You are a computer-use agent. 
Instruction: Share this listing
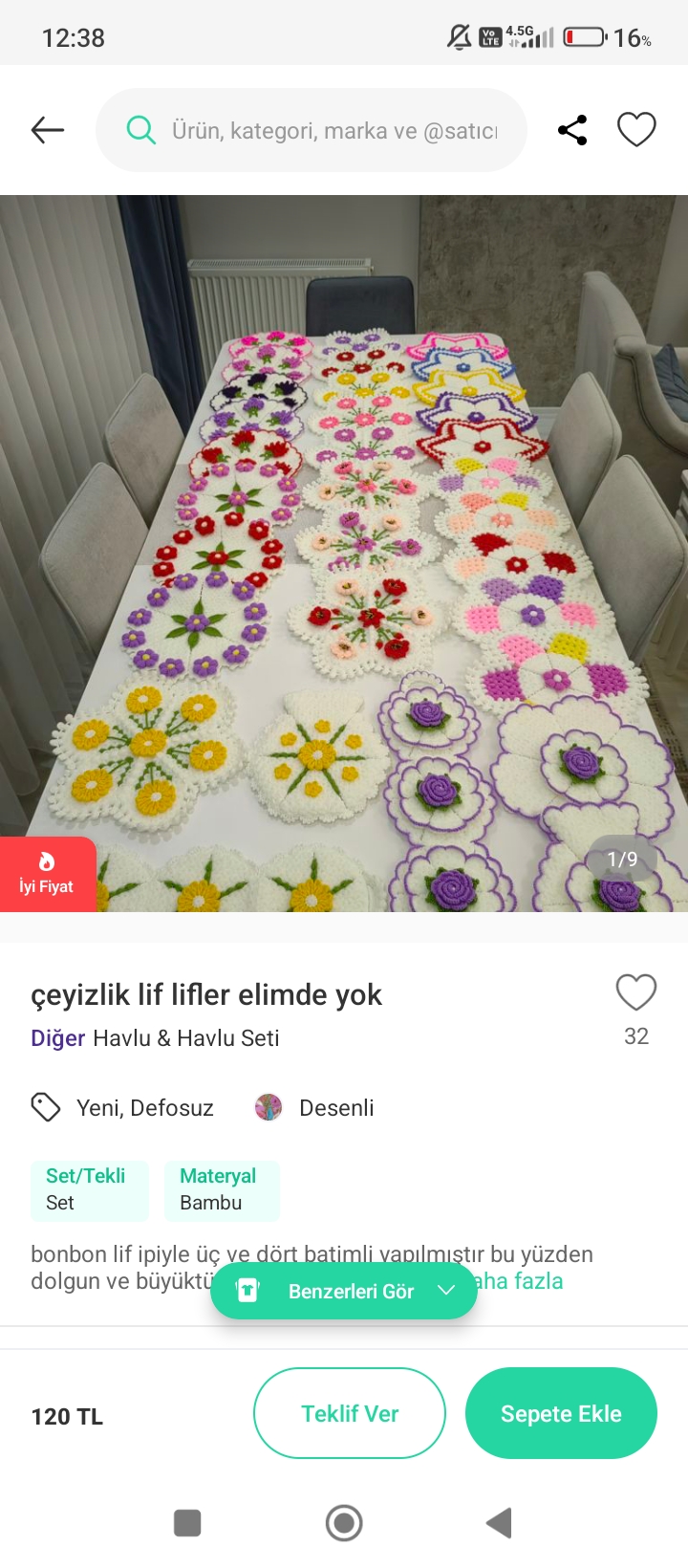click(572, 130)
